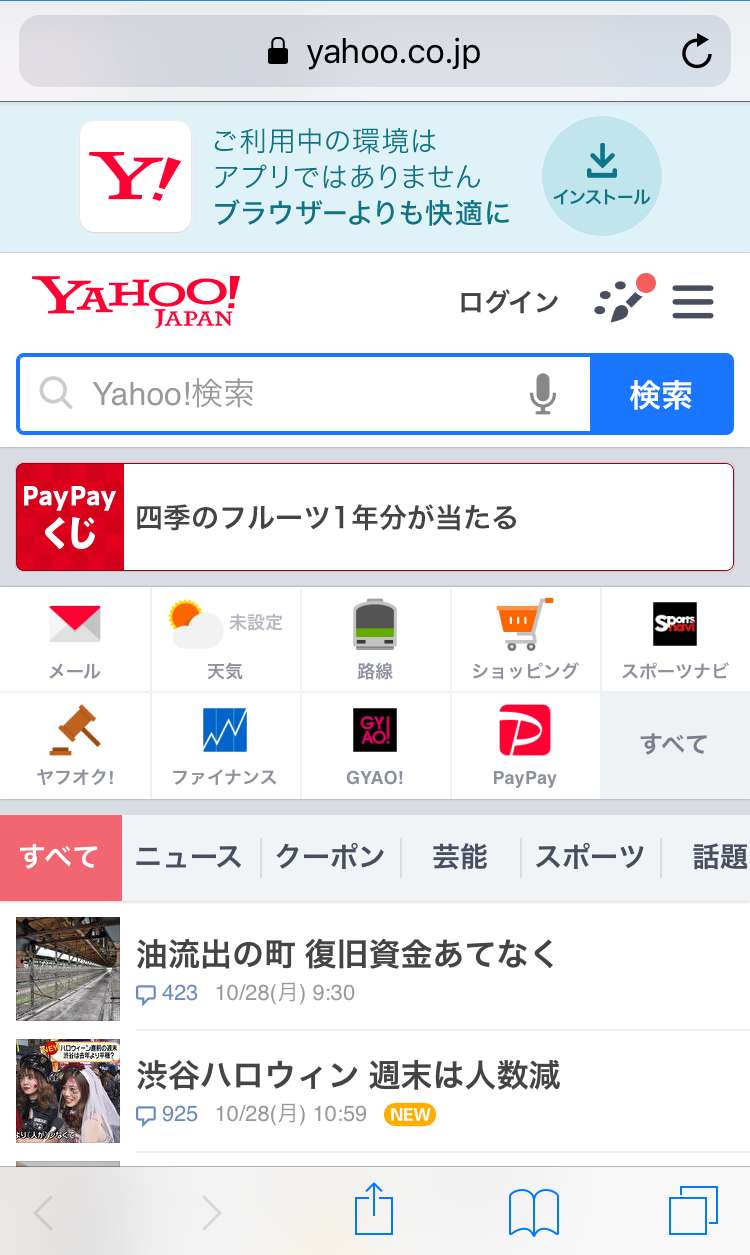Switch to the 芸能 tab
Image resolution: width=750 pixels, height=1255 pixels.
click(460, 857)
